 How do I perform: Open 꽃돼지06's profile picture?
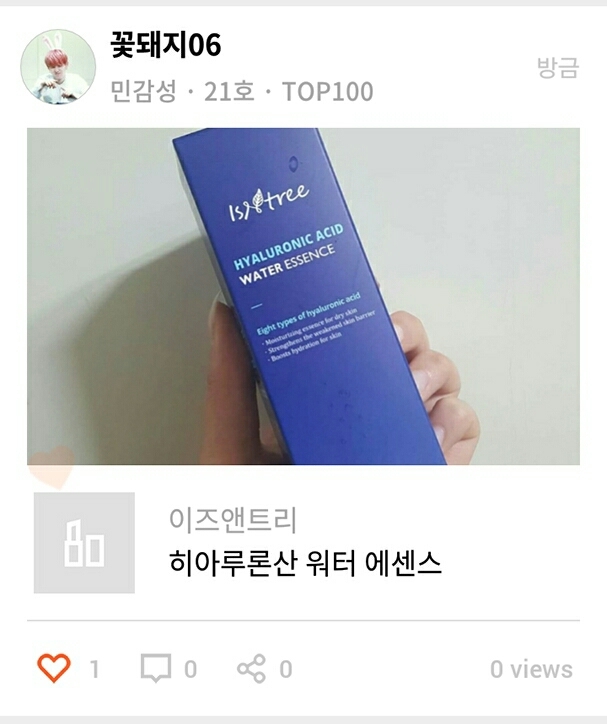[57, 66]
